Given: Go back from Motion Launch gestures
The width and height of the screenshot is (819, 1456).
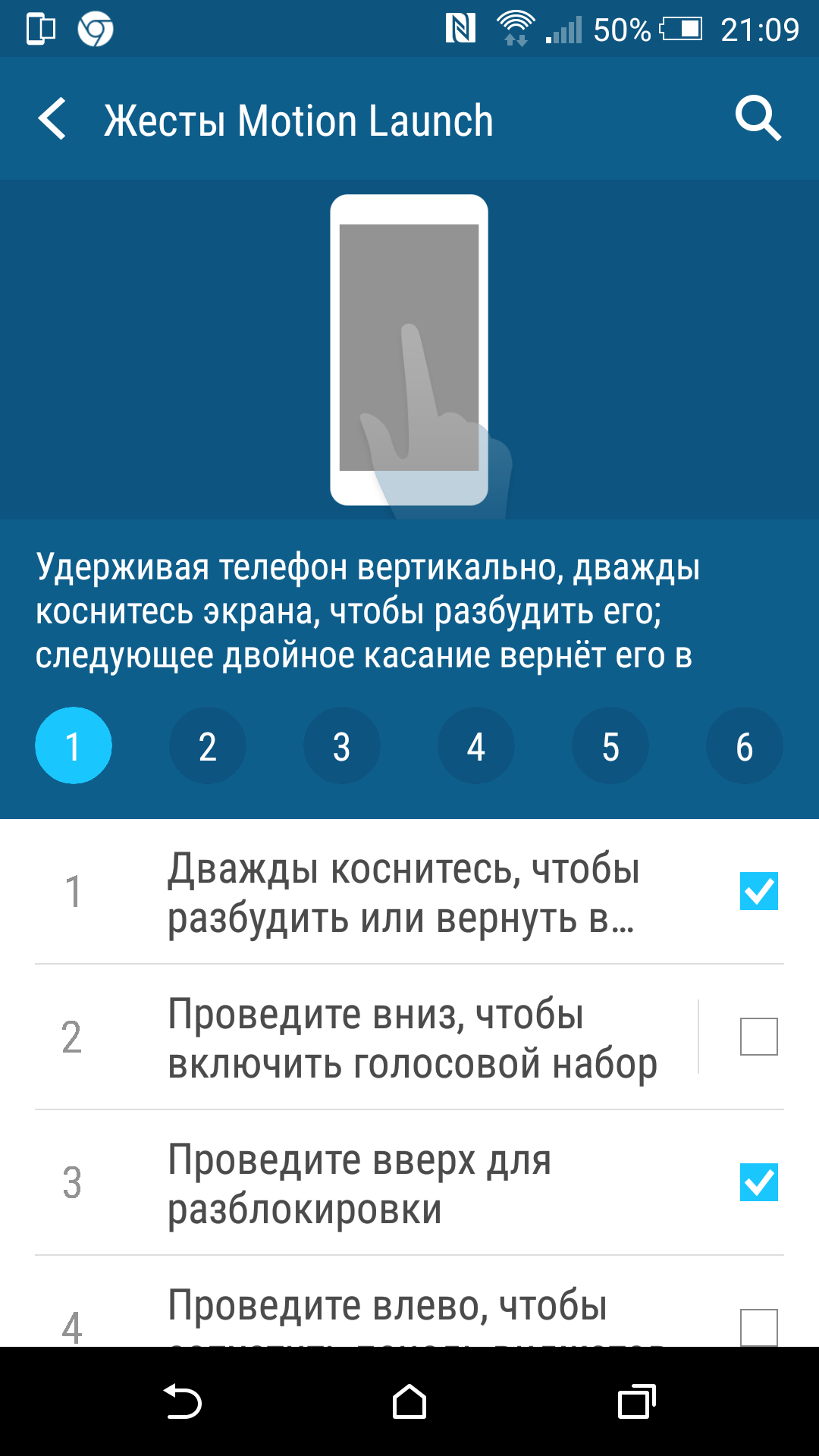Looking at the screenshot, I should (52, 119).
